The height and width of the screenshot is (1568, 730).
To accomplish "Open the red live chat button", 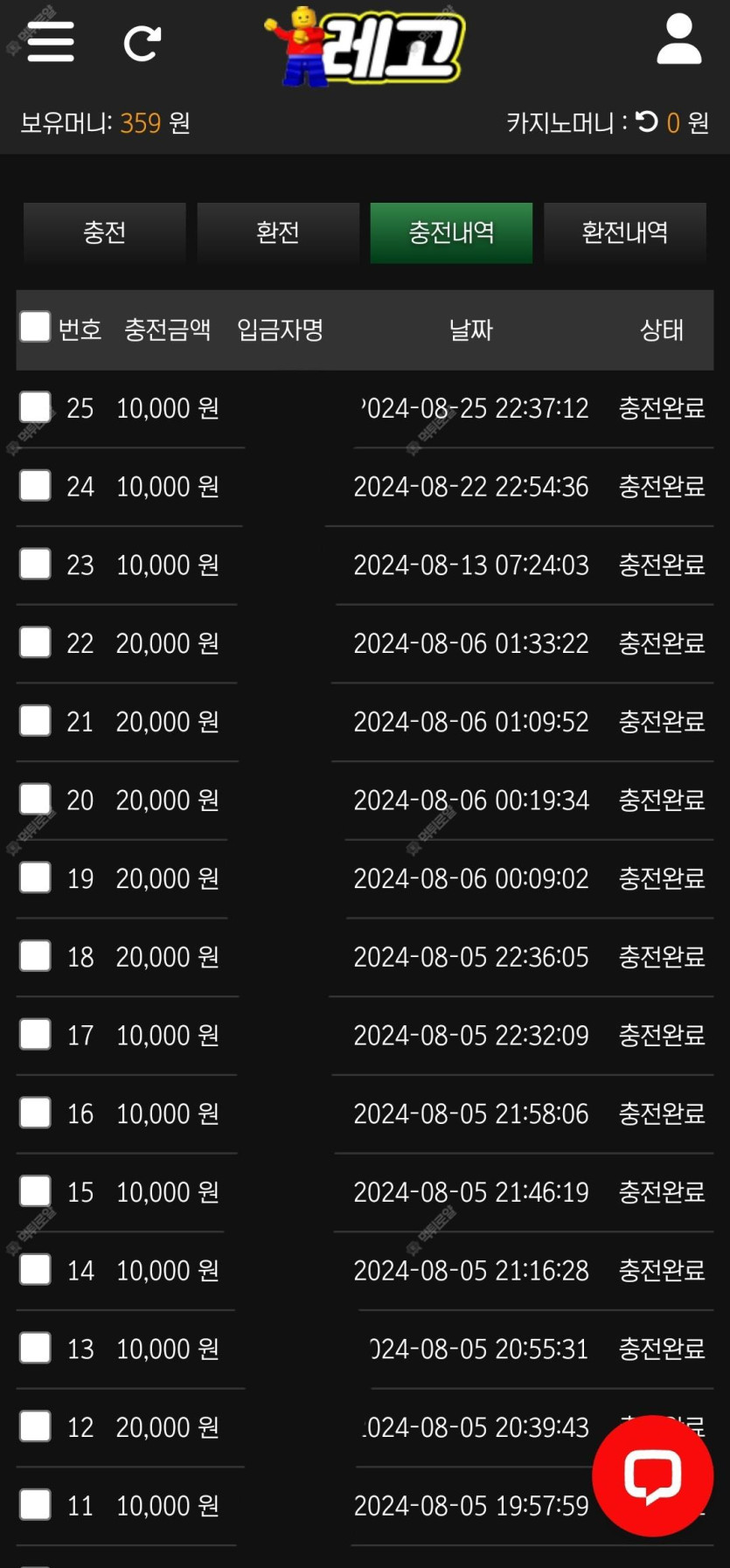I will tap(652, 1476).
